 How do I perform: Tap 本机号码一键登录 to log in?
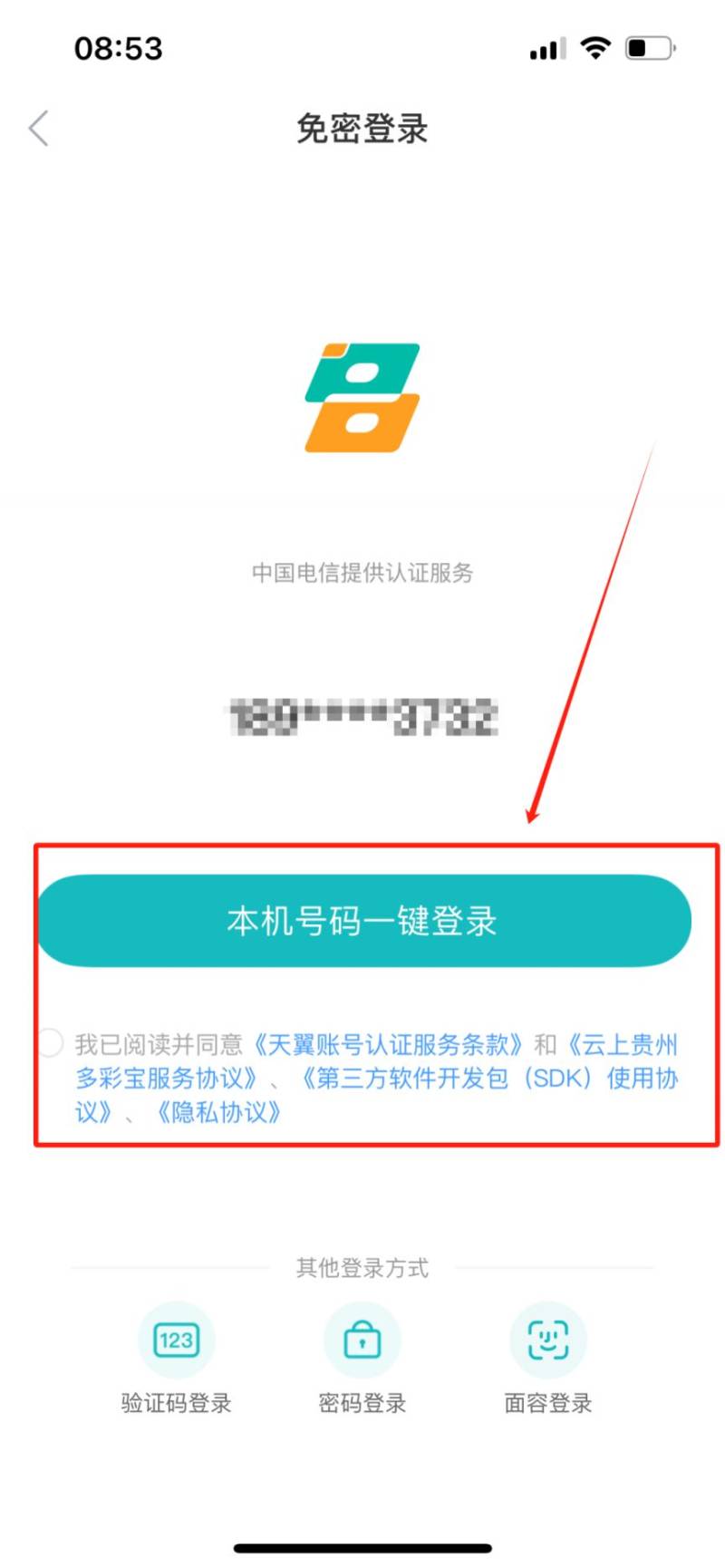[x=362, y=921]
